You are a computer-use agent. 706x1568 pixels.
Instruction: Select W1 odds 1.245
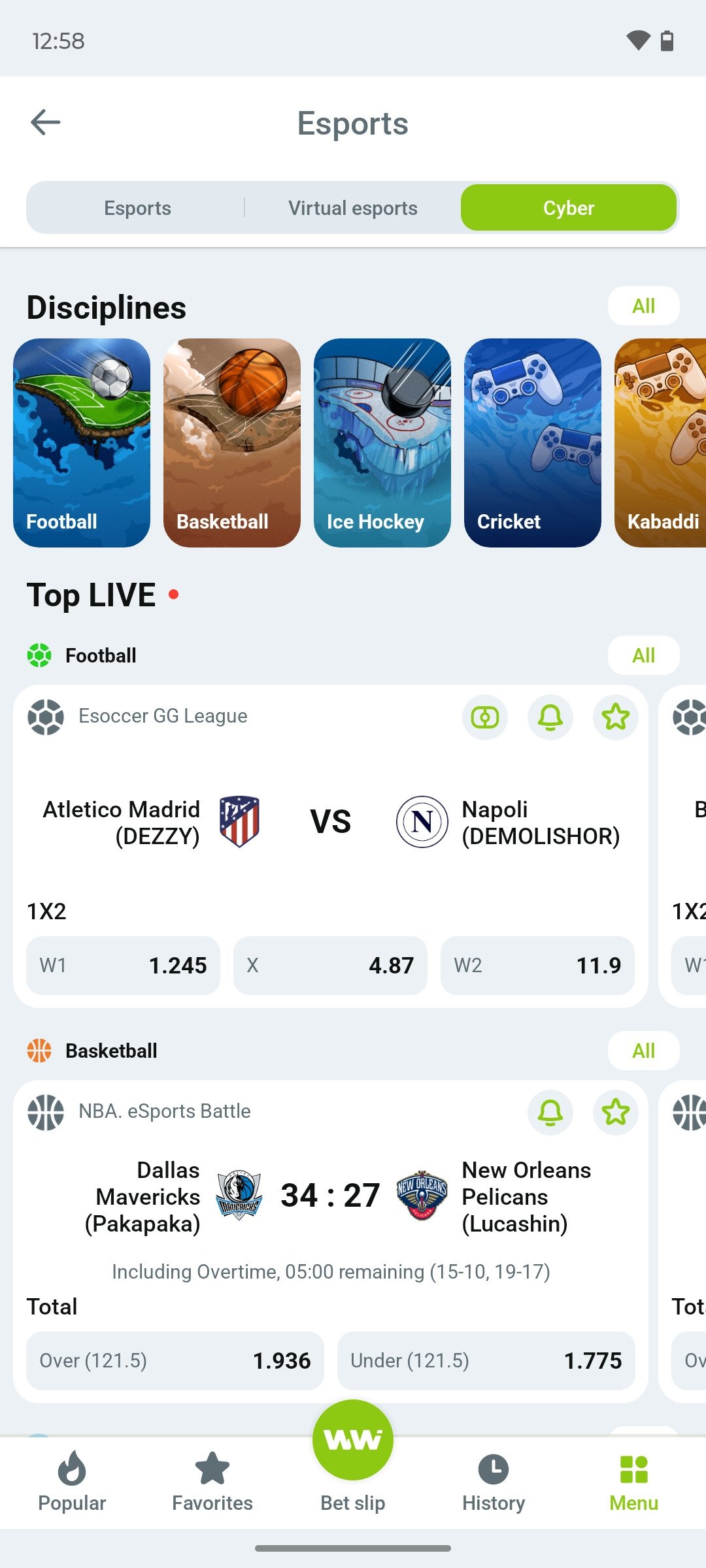pyautogui.click(x=123, y=966)
